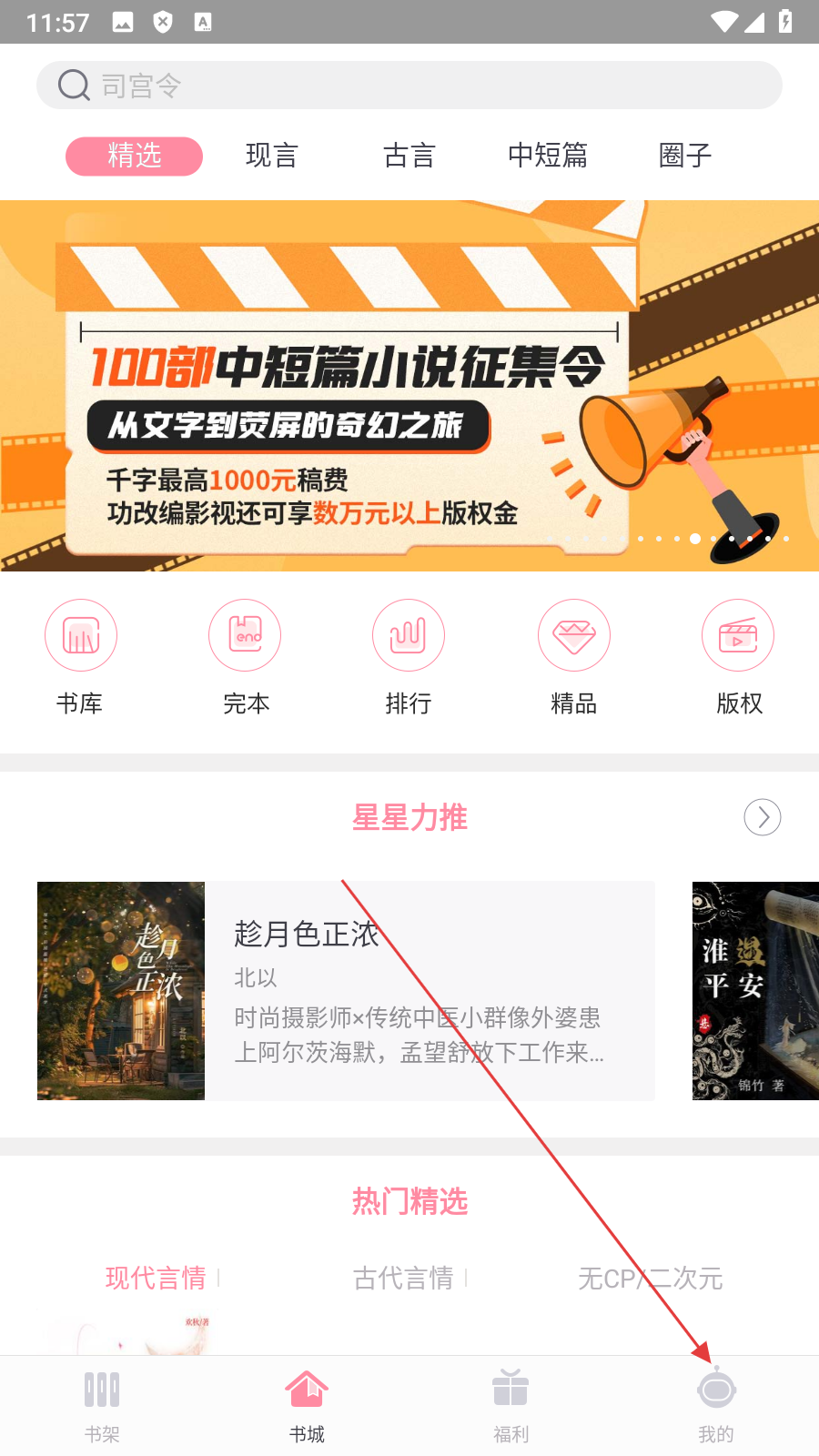This screenshot has width=819, height=1456.
Task: Select the 精选 tab
Action: coord(134,156)
